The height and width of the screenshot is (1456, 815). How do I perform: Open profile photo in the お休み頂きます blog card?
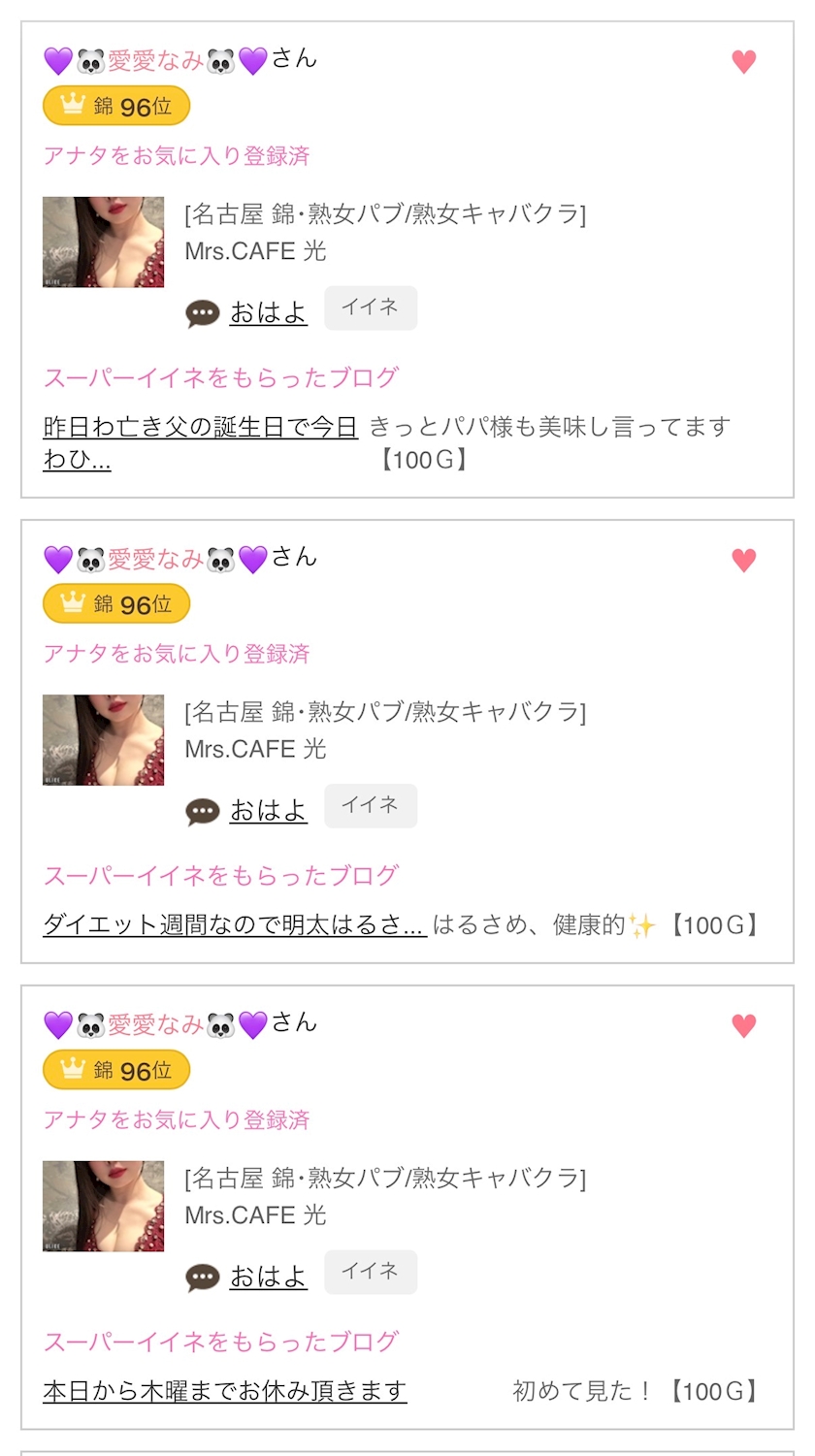click(x=103, y=1206)
